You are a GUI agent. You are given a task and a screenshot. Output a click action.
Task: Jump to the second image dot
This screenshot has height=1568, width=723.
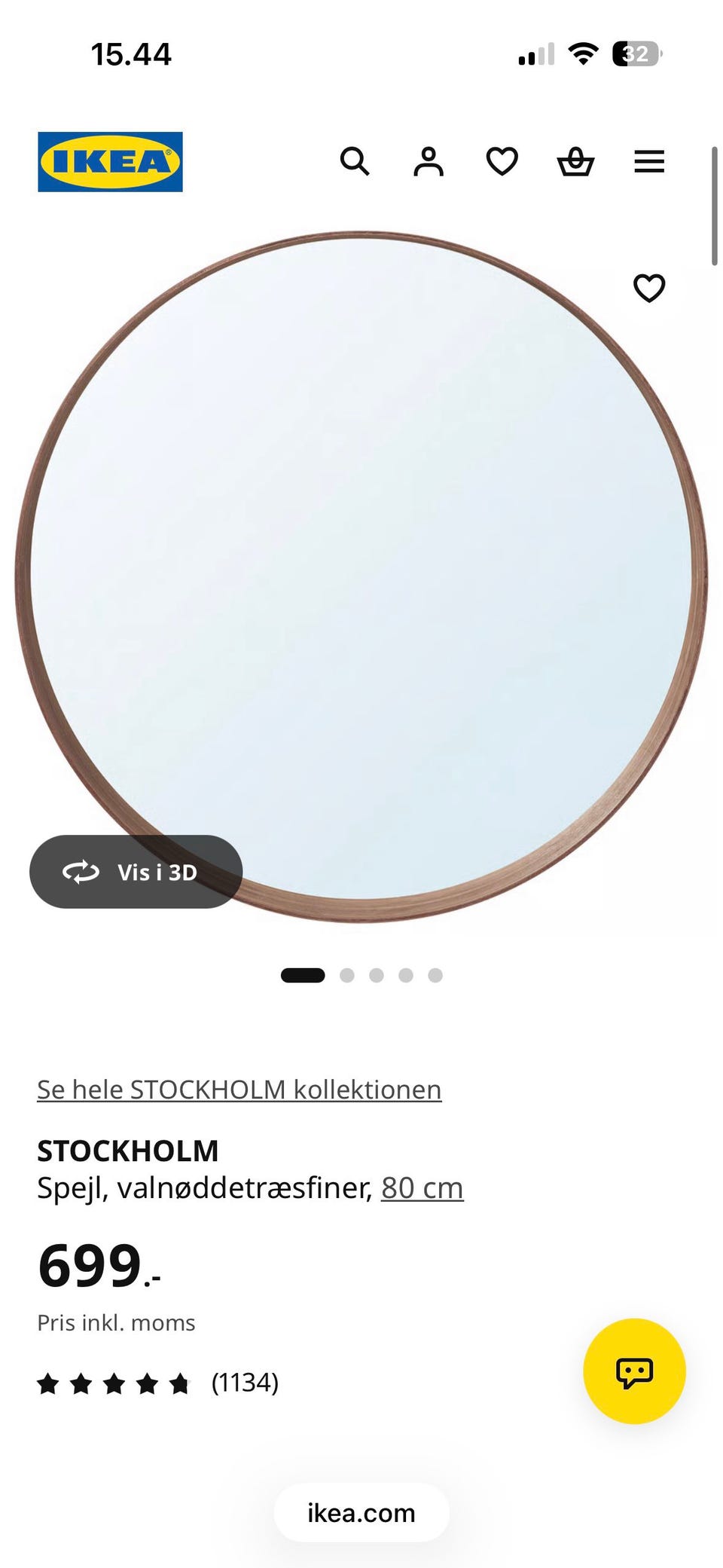click(347, 976)
